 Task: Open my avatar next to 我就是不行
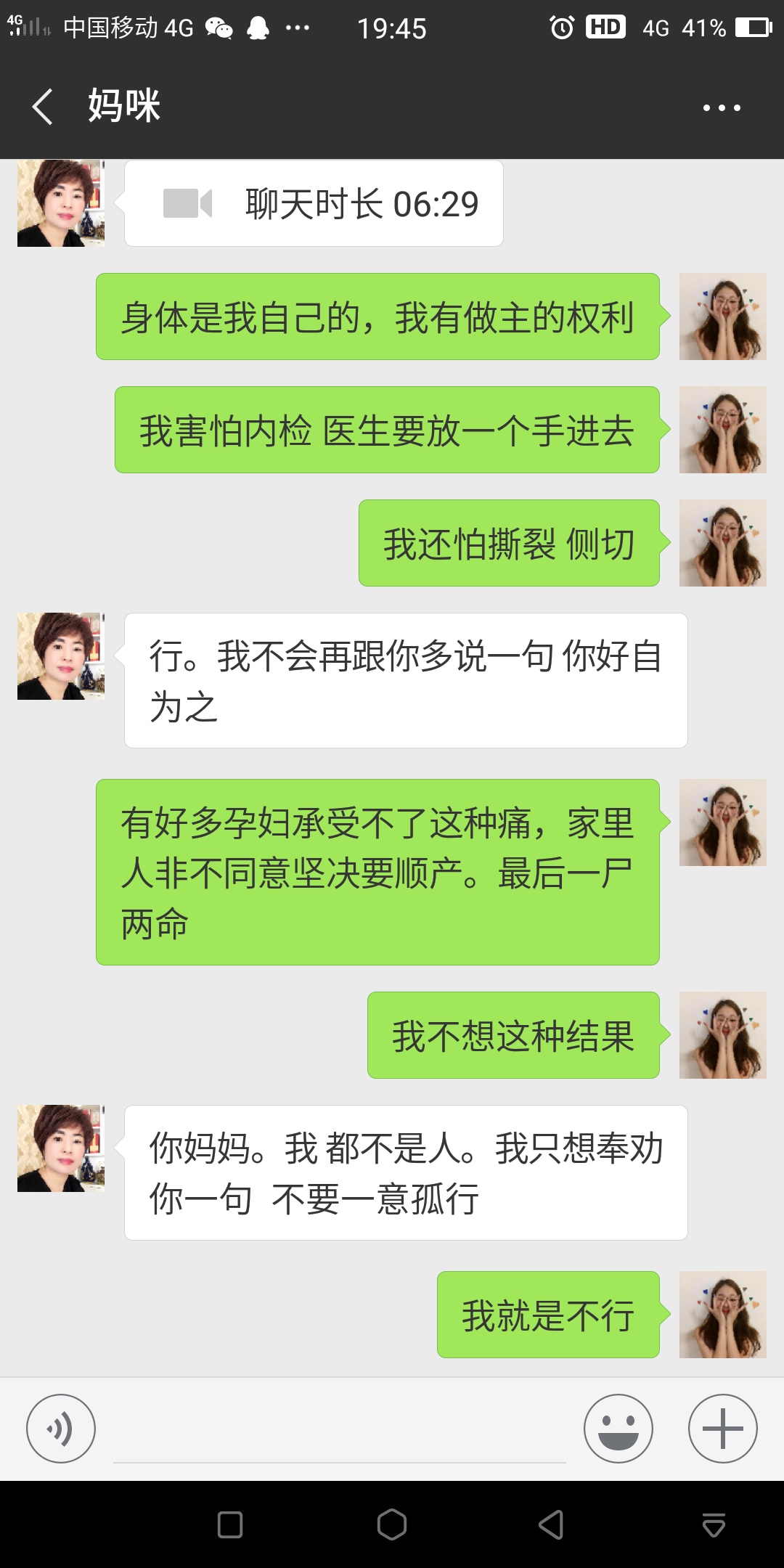722,1315
